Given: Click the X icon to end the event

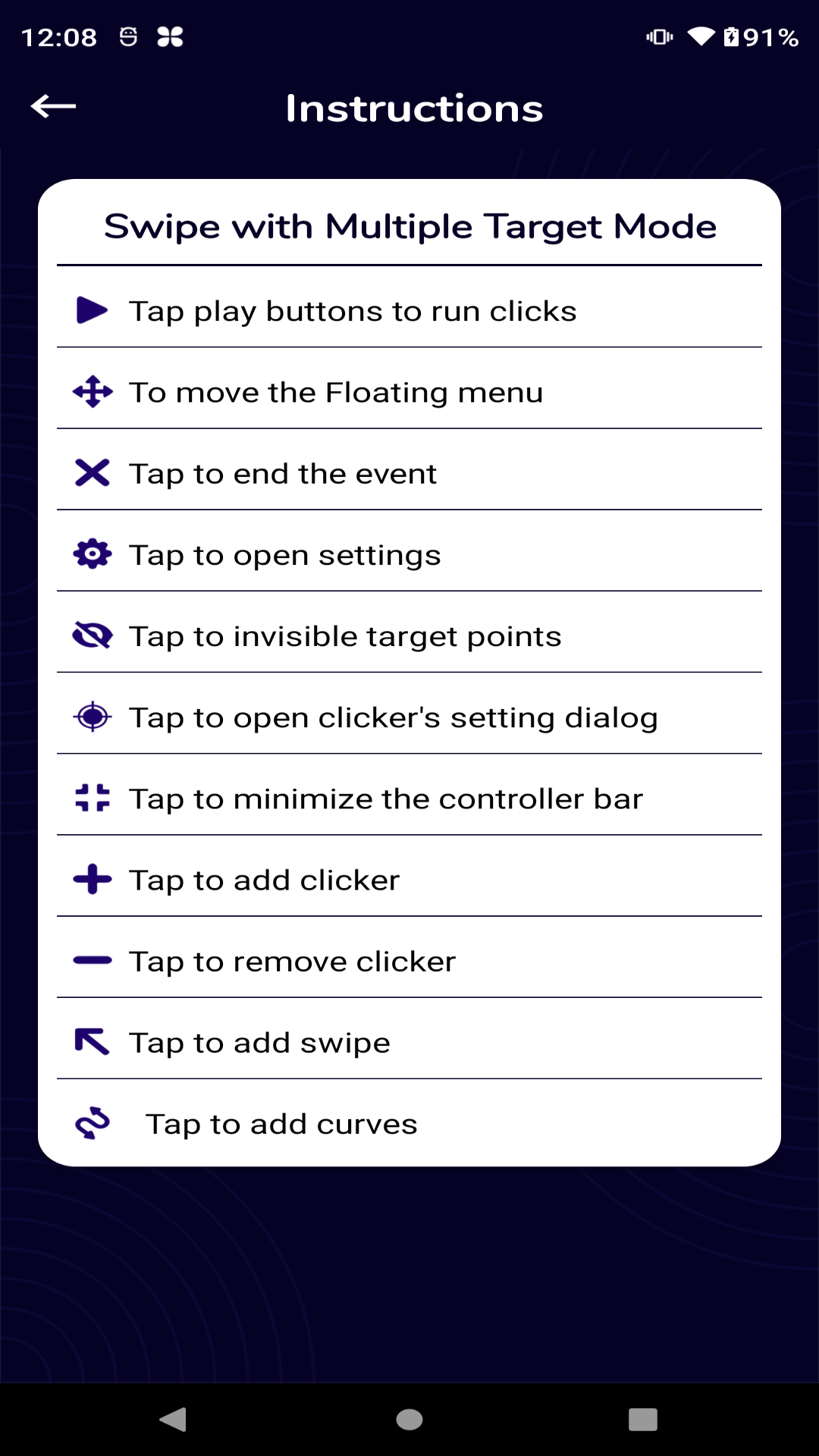Looking at the screenshot, I should [x=91, y=472].
